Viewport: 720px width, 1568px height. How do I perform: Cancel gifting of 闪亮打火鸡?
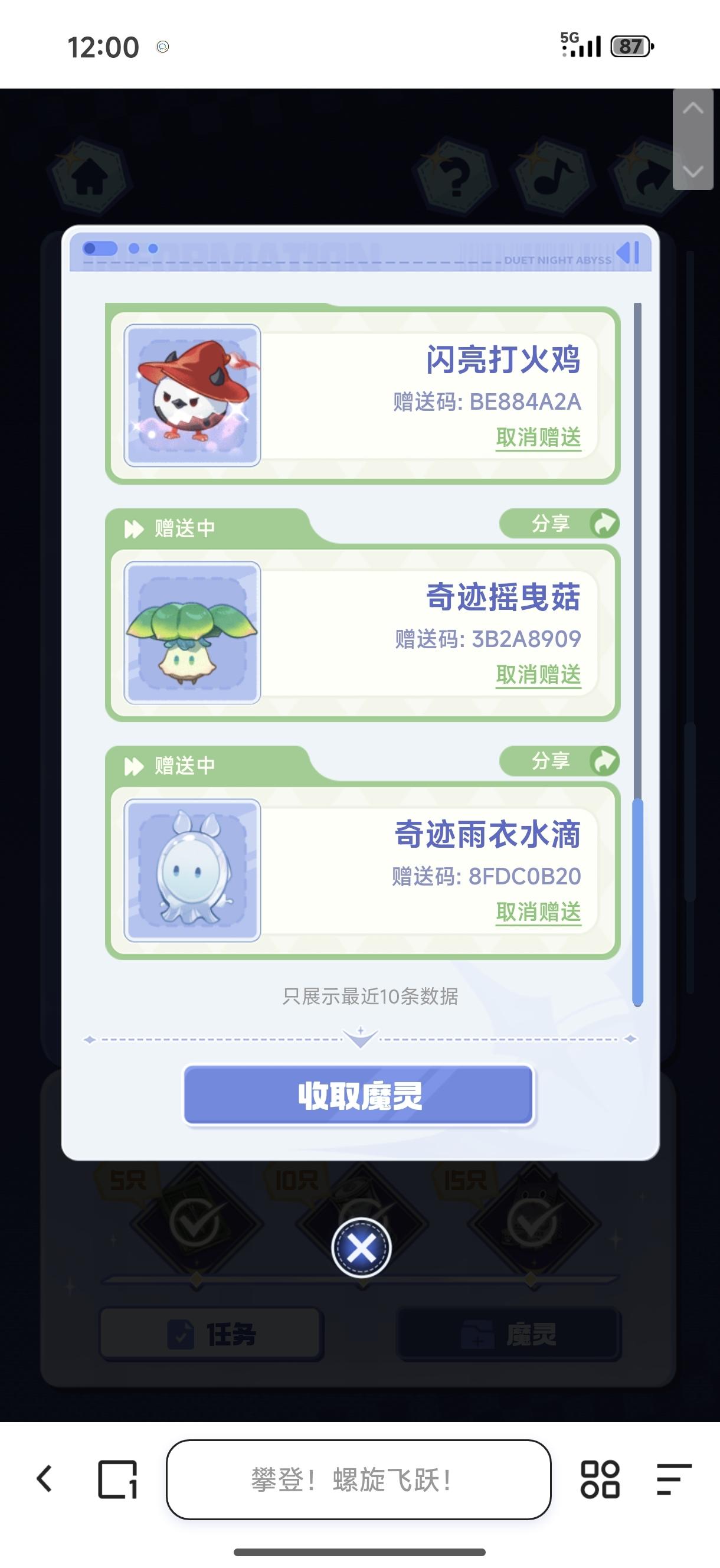click(538, 437)
